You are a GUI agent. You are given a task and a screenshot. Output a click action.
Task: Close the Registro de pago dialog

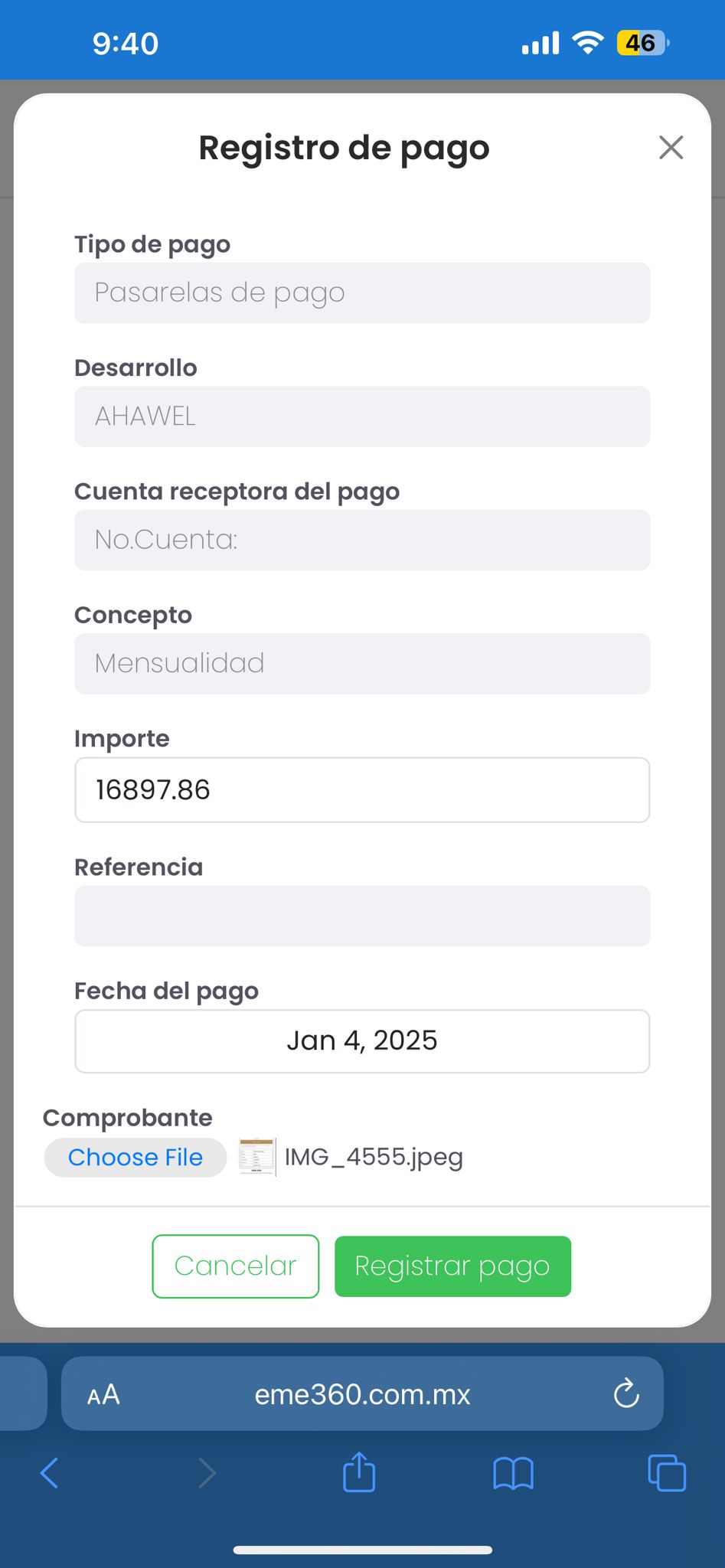point(671,148)
